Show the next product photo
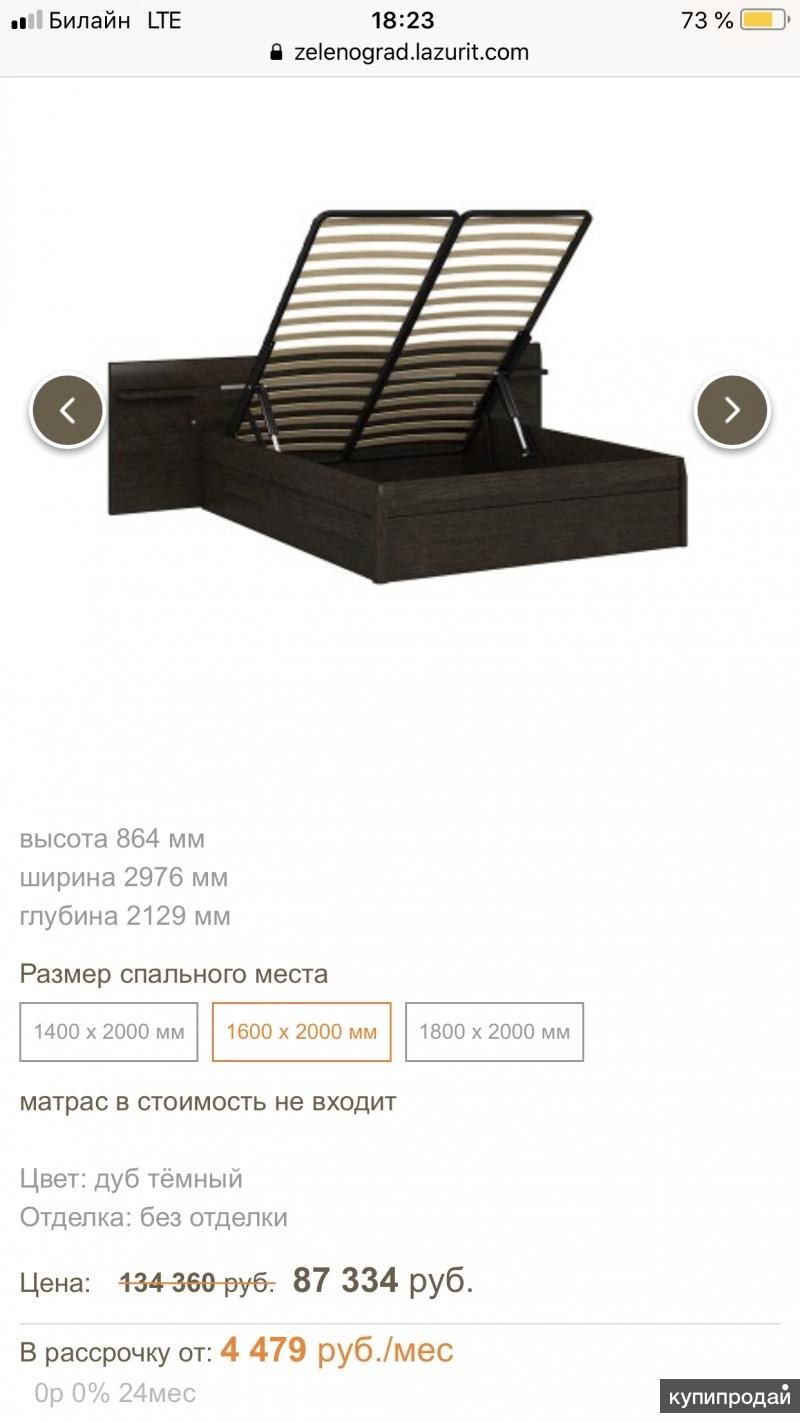The image size is (800, 1422). point(732,410)
